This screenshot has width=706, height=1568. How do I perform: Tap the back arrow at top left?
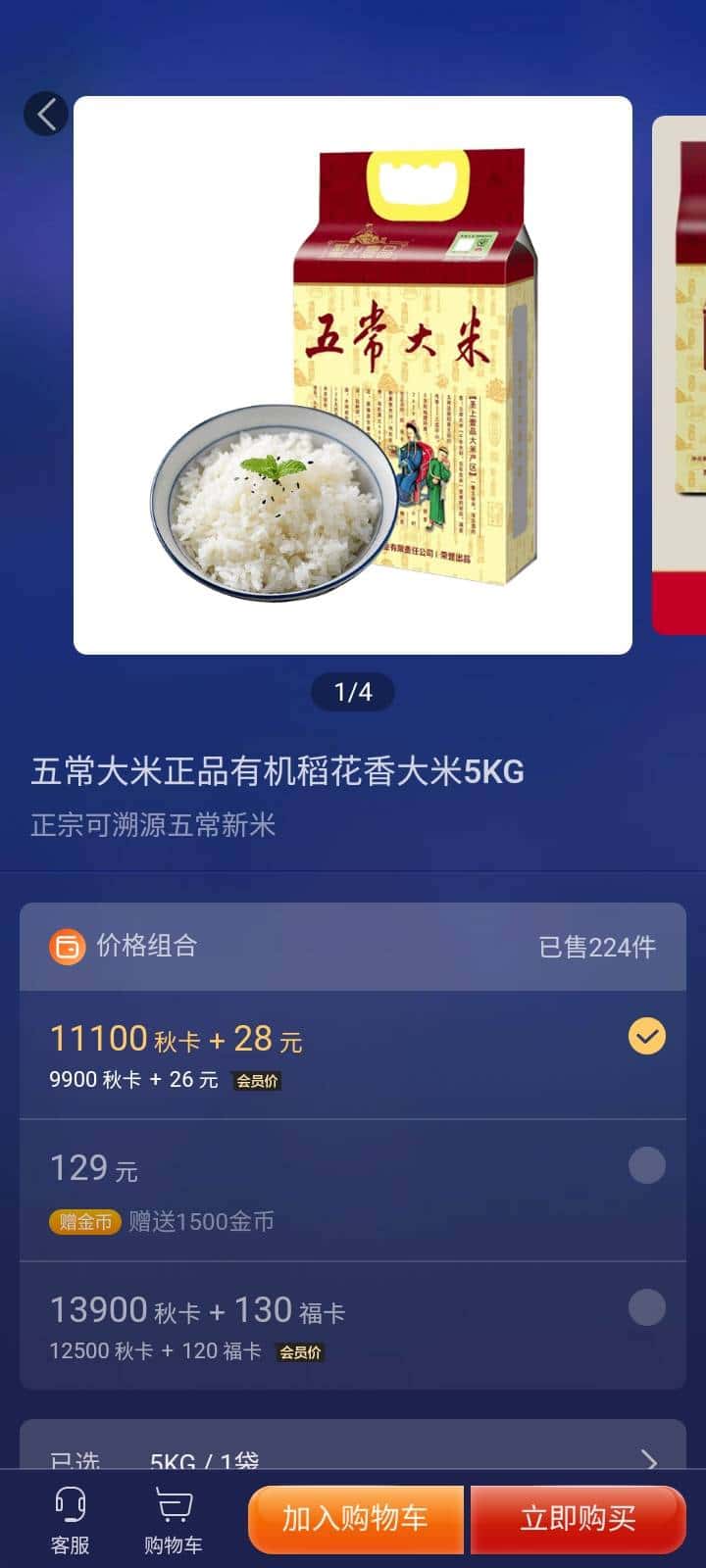pyautogui.click(x=46, y=113)
